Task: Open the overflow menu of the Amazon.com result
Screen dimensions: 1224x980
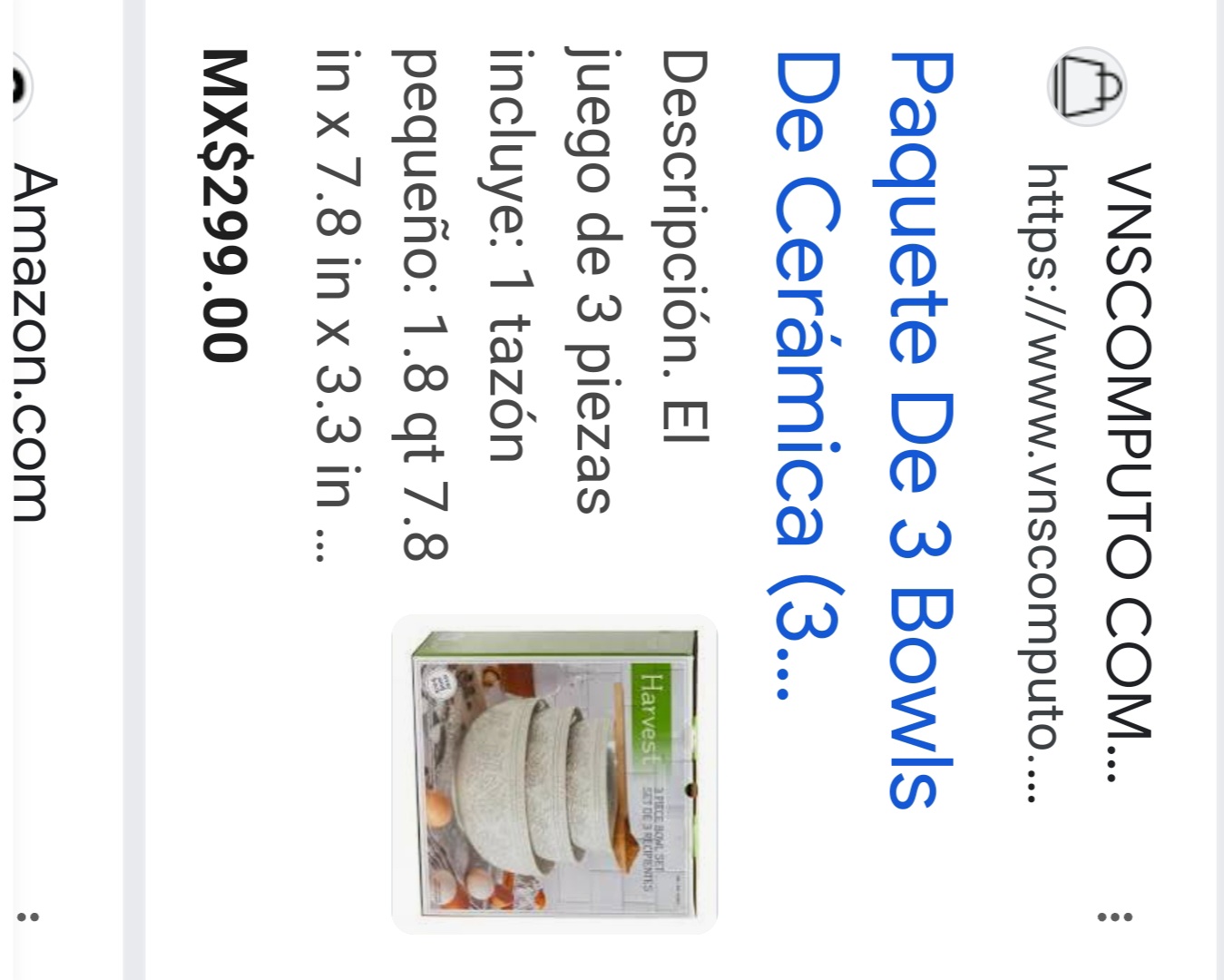Action: point(28,916)
